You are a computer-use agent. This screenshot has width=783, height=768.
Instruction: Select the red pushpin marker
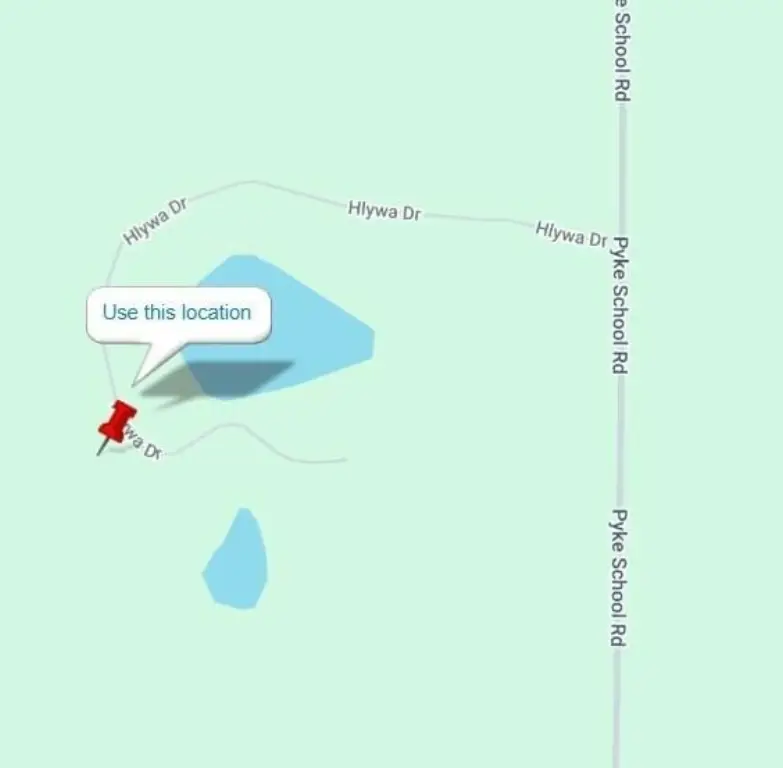point(117,425)
